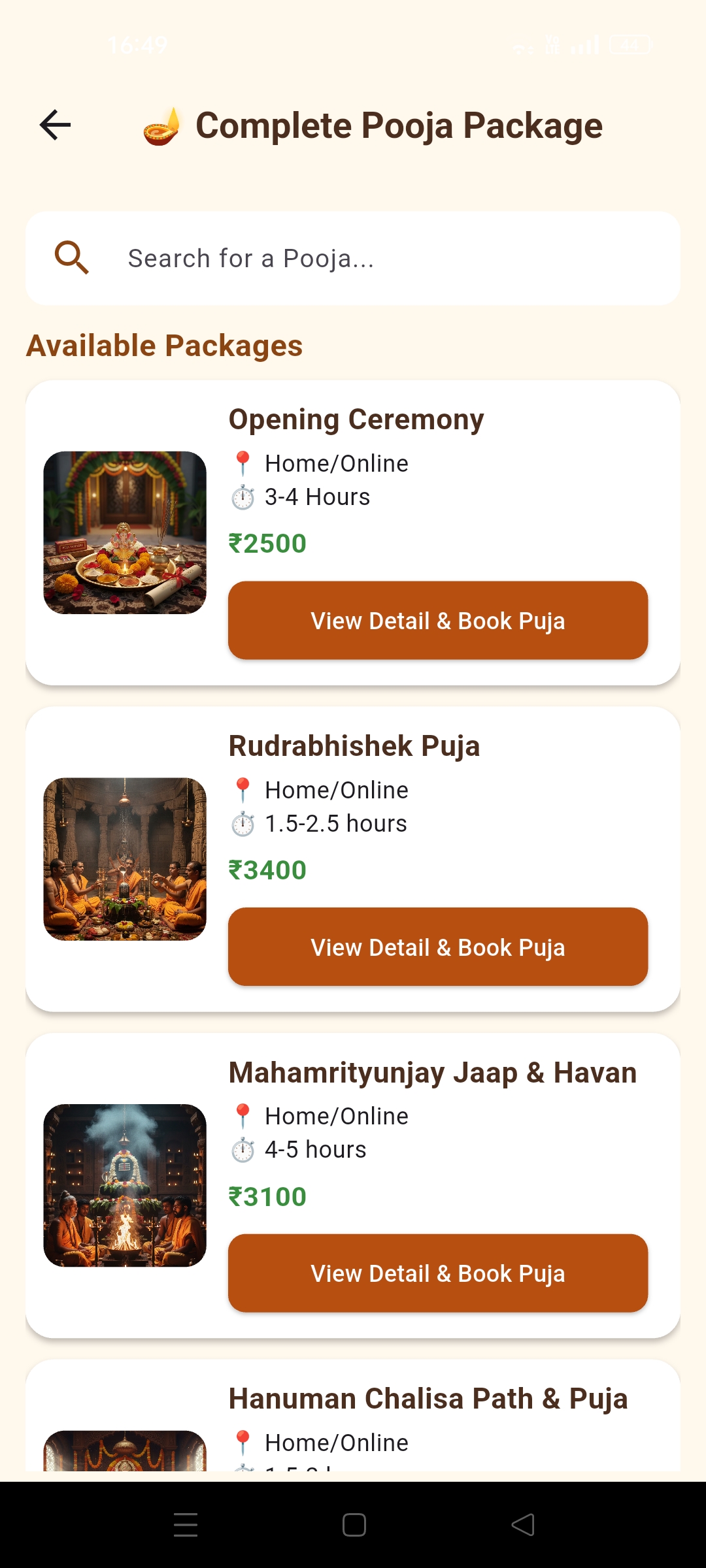Click the location pin icon for Rudrabhishek Puja
This screenshot has width=706, height=1568.
coord(243,789)
